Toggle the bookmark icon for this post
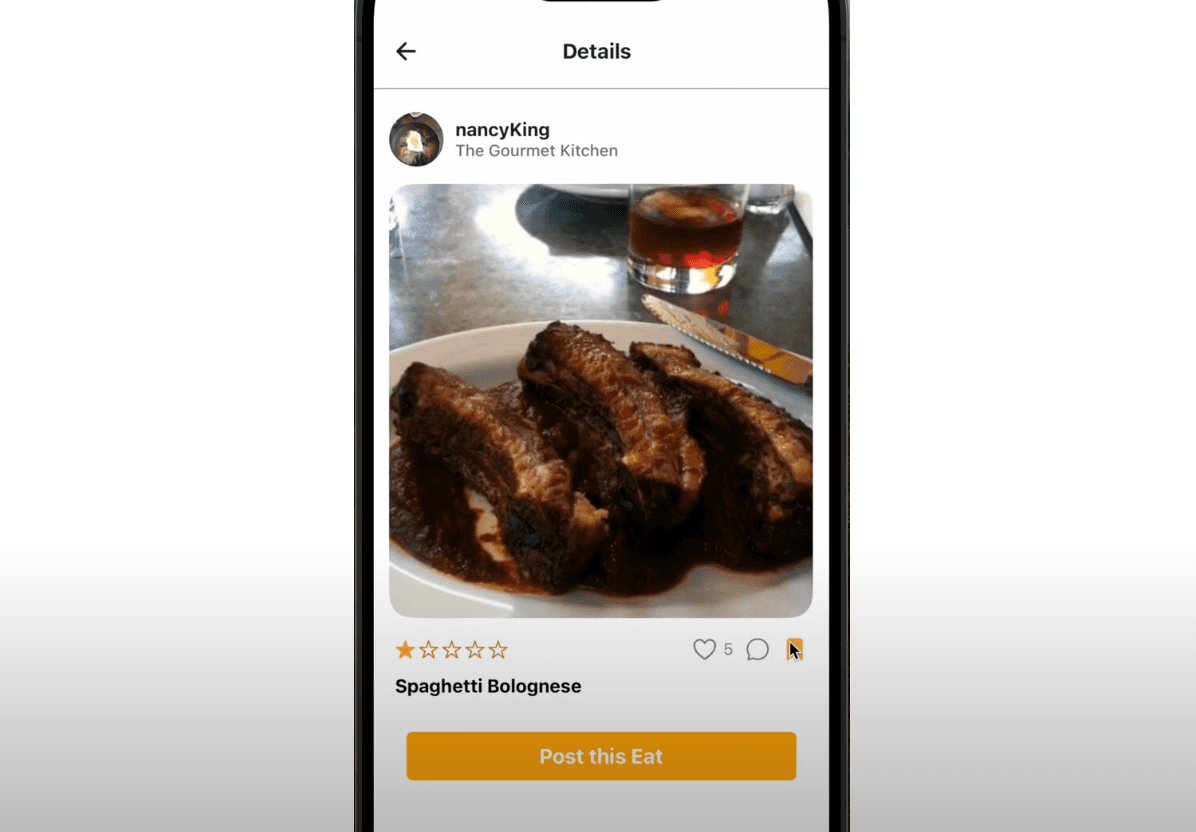 (x=794, y=650)
